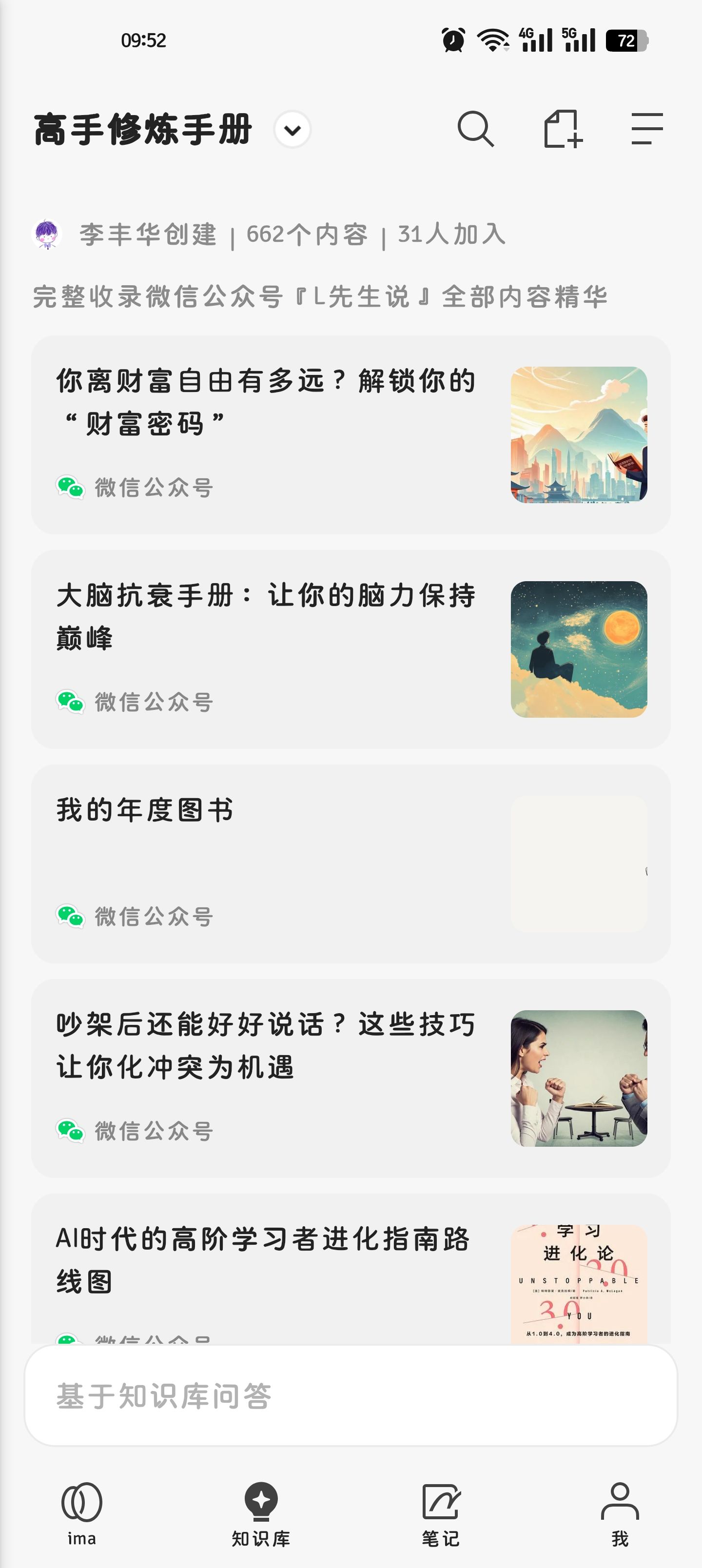This screenshot has height=1568, width=702.
Task: Open article 大脑抗衰手册
Action: (266, 617)
